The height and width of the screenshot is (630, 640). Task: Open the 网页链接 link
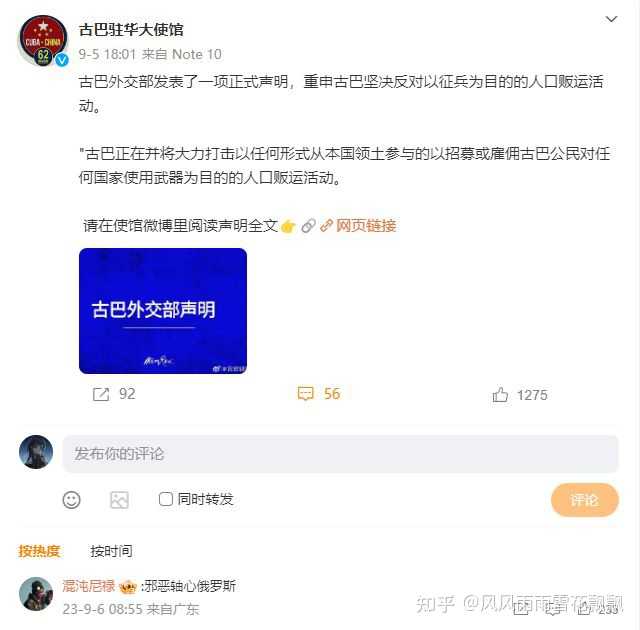pyautogui.click(x=365, y=226)
